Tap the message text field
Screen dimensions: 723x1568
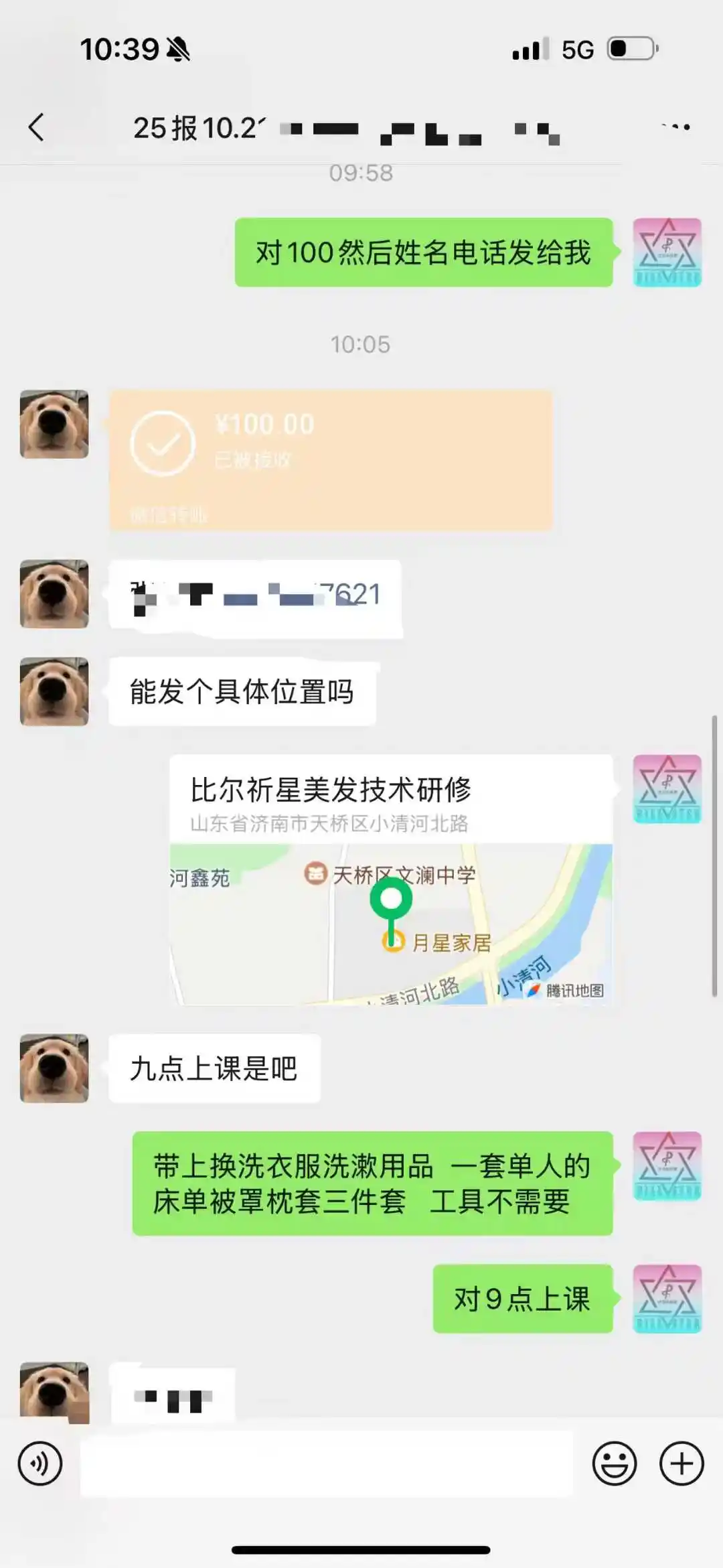point(327,1464)
